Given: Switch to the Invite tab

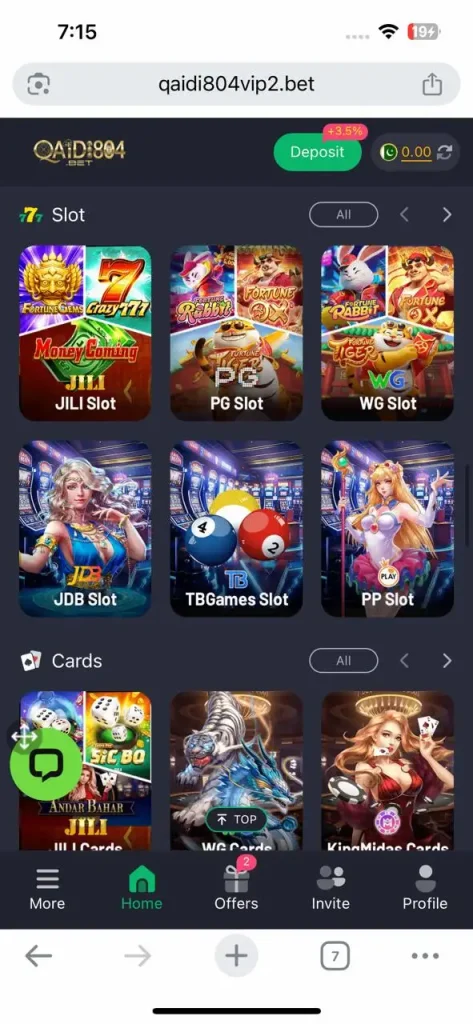Looking at the screenshot, I should pyautogui.click(x=331, y=888).
